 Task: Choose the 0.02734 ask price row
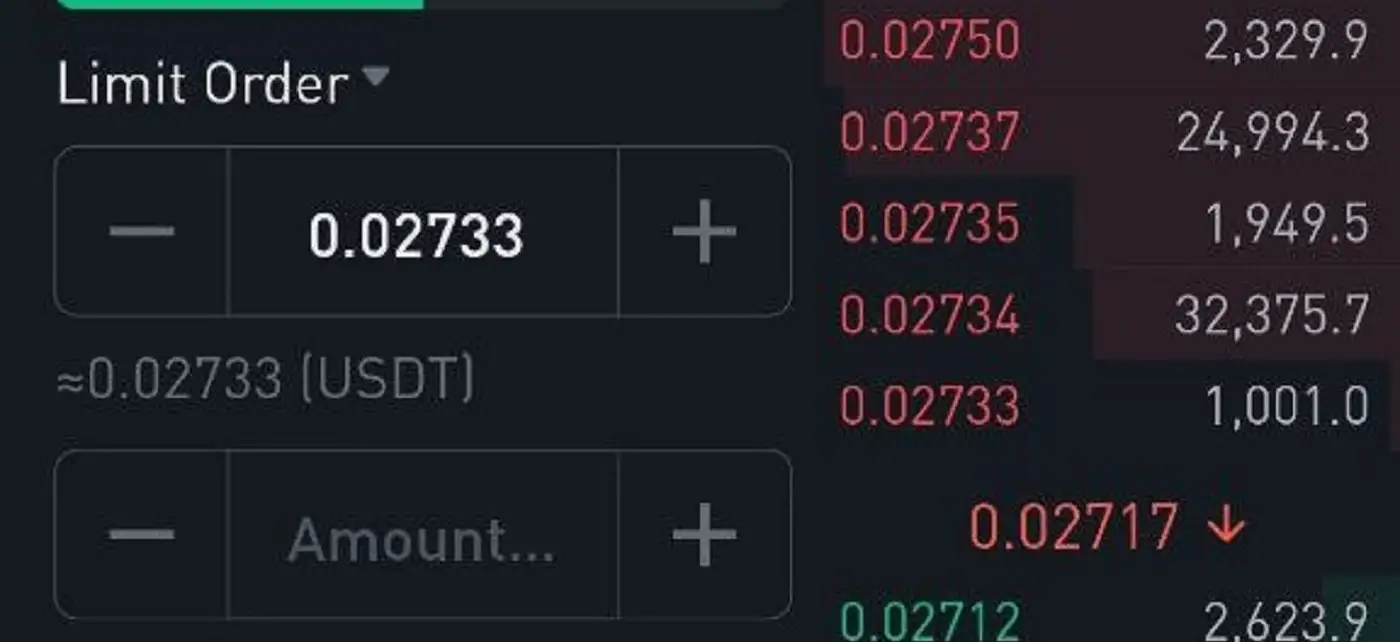tap(1105, 316)
